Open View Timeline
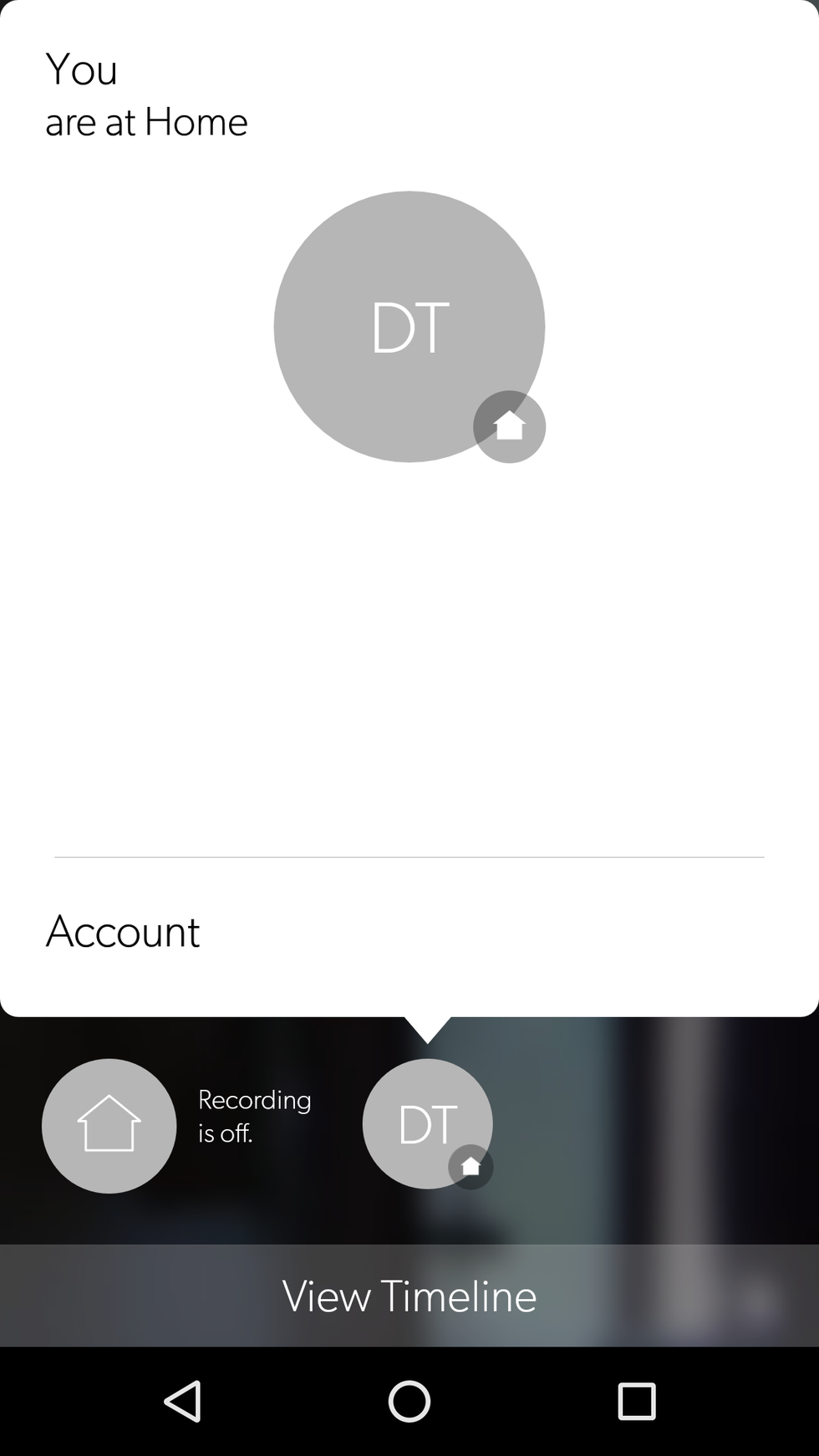The width and height of the screenshot is (819, 1456). pyautogui.click(x=409, y=1296)
